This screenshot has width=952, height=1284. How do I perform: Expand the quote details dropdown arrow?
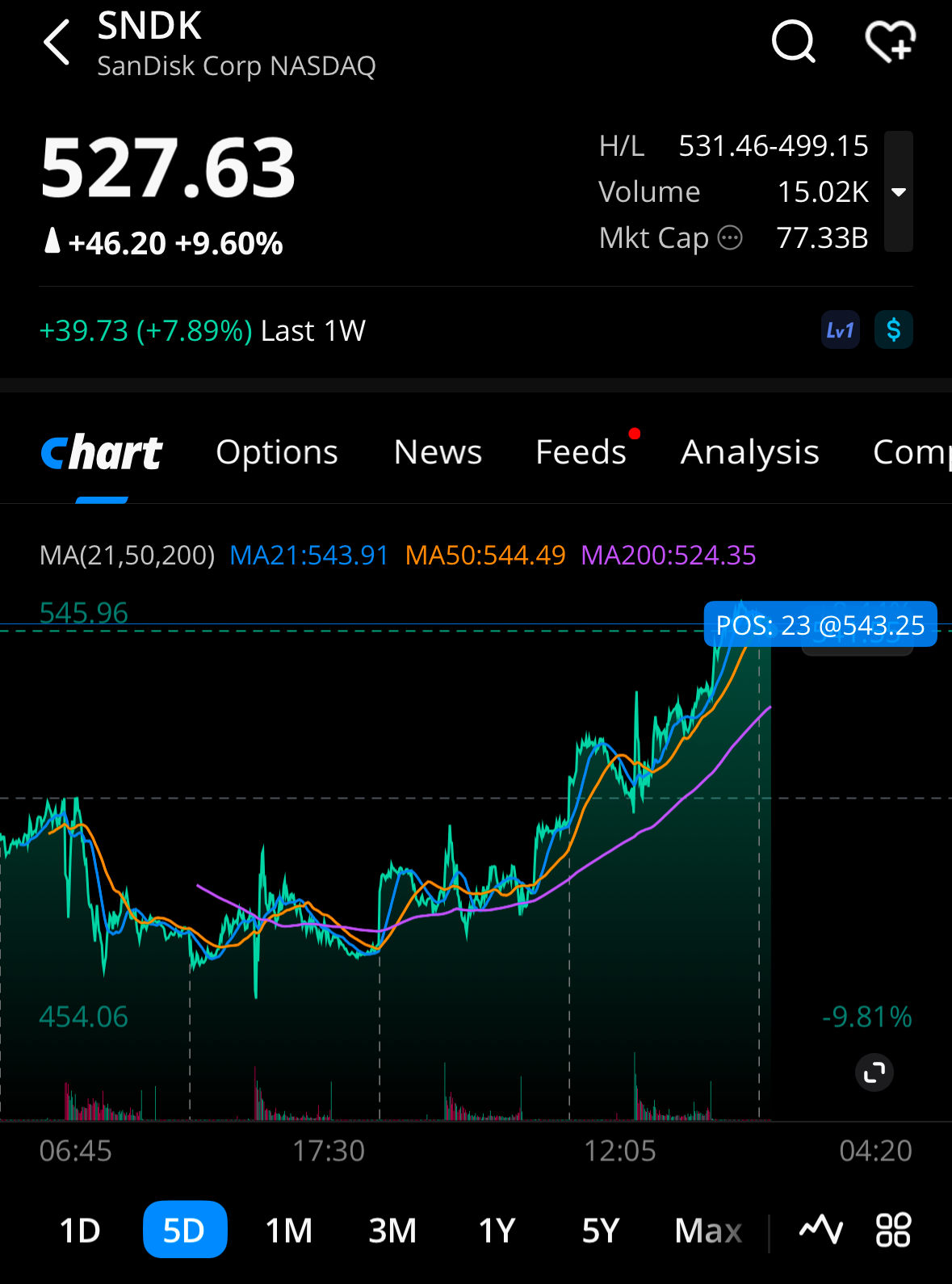coord(899,191)
